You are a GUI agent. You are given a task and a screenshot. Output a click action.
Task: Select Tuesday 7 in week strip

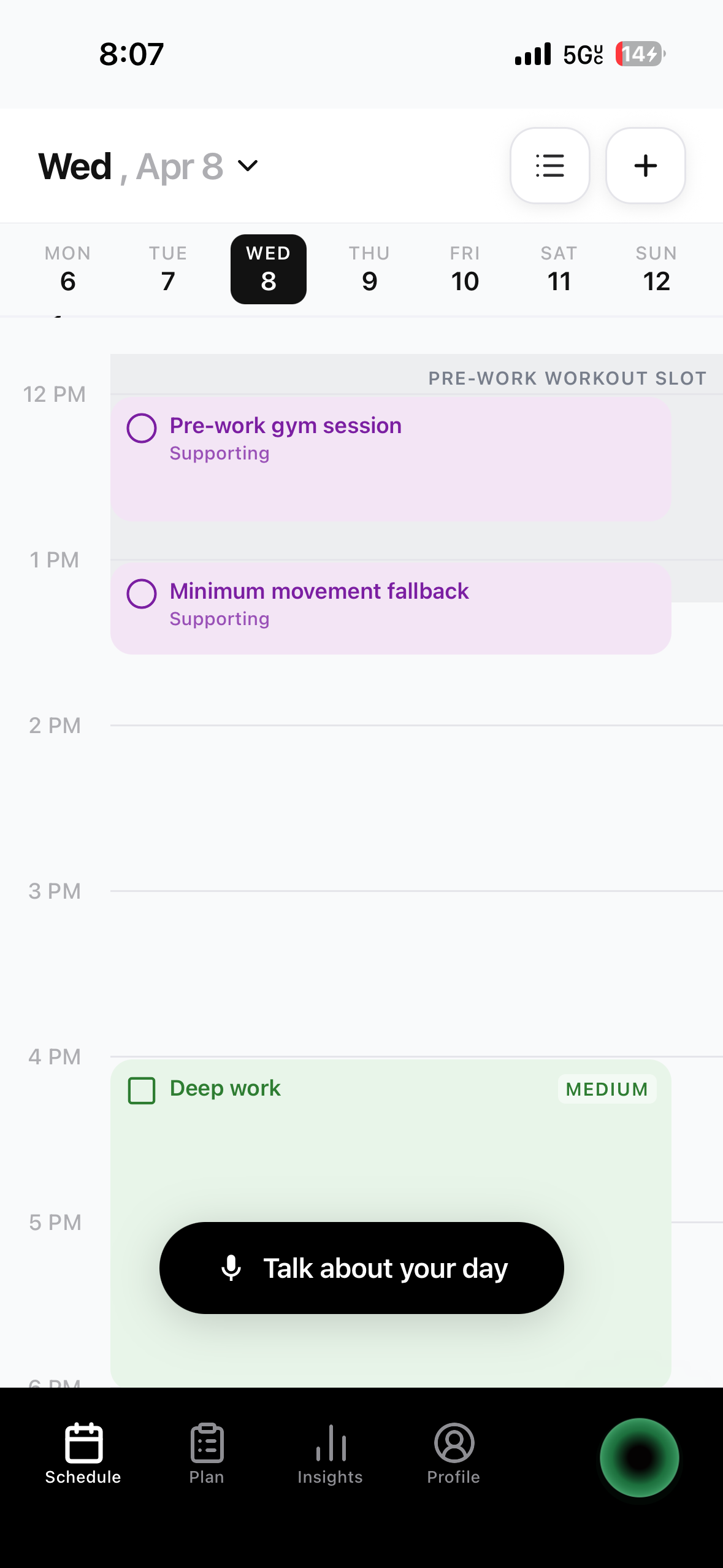click(x=168, y=269)
